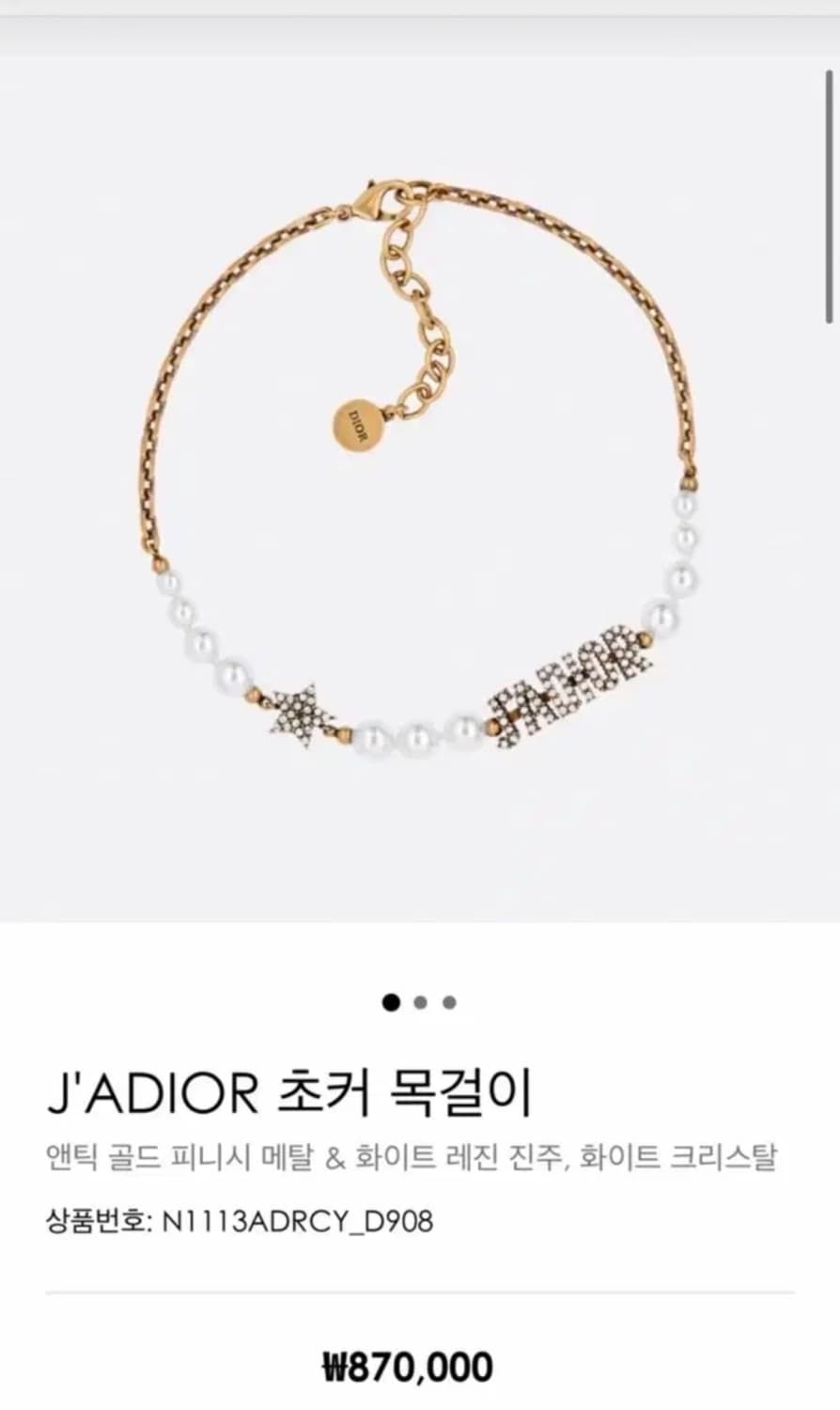The height and width of the screenshot is (1410, 840).
Task: Switch carousel to third image via dot
Action: (x=449, y=1002)
